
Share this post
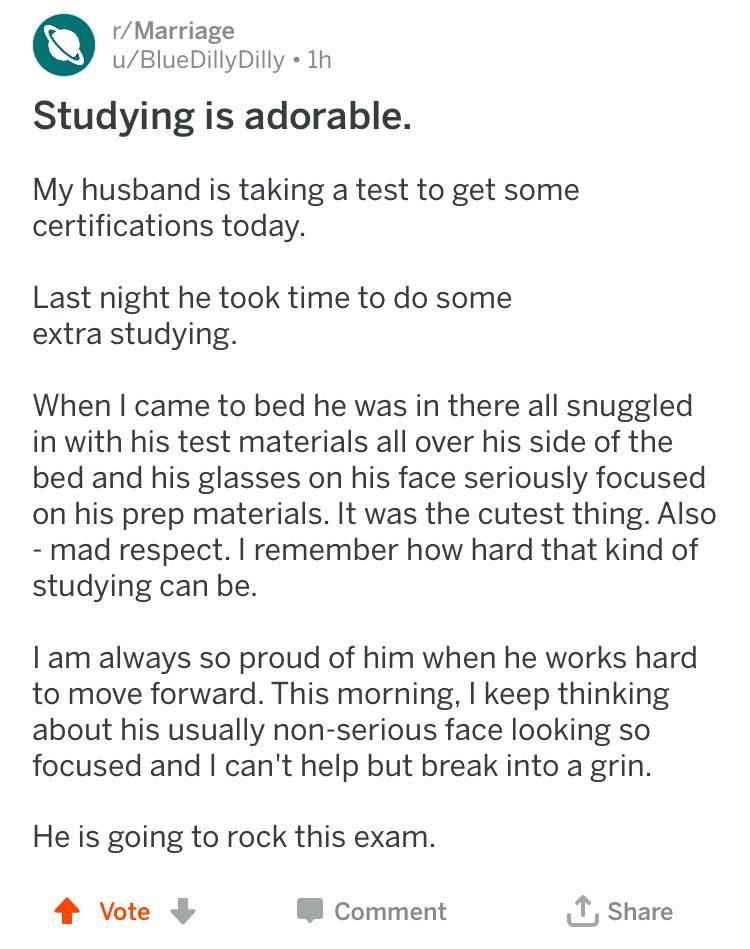point(620,911)
